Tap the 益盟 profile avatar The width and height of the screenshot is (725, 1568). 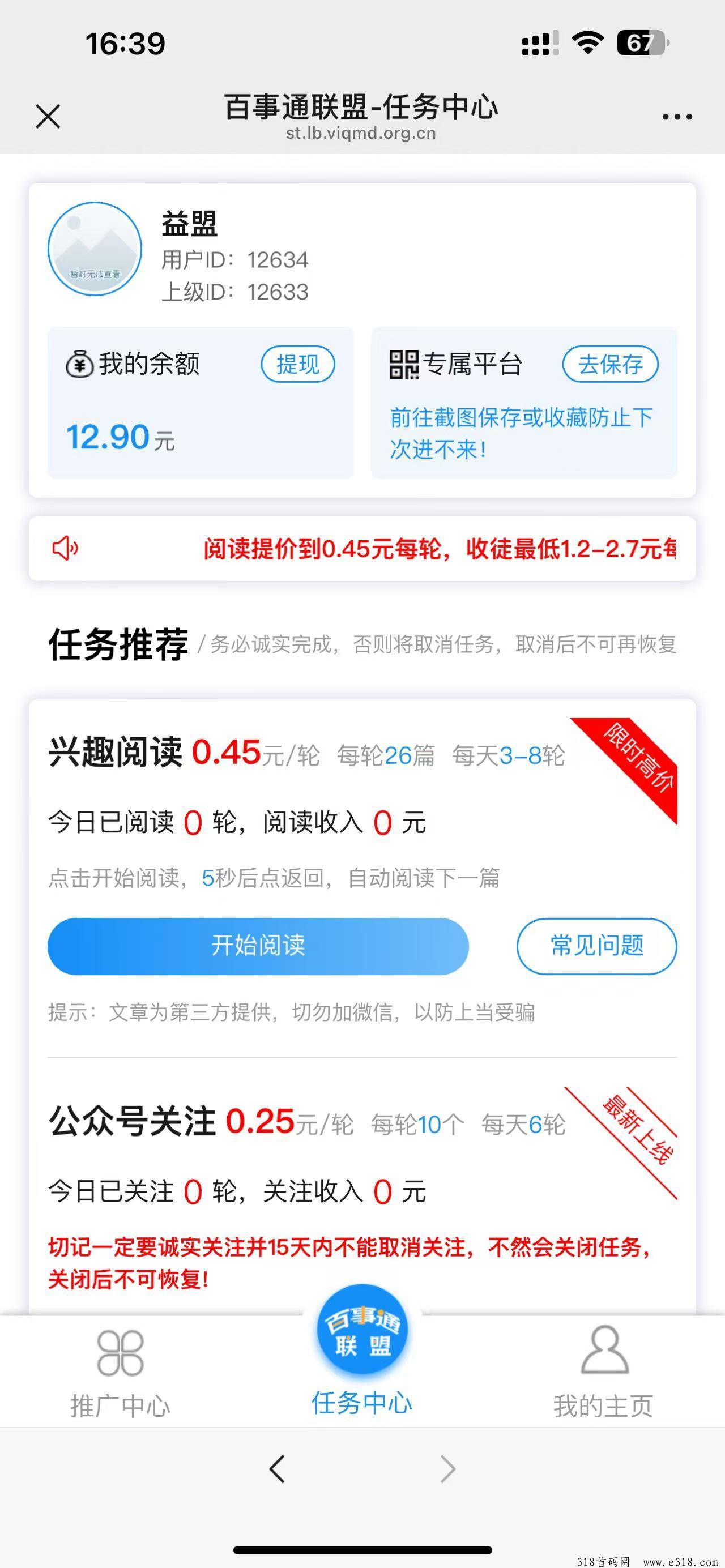[x=95, y=249]
